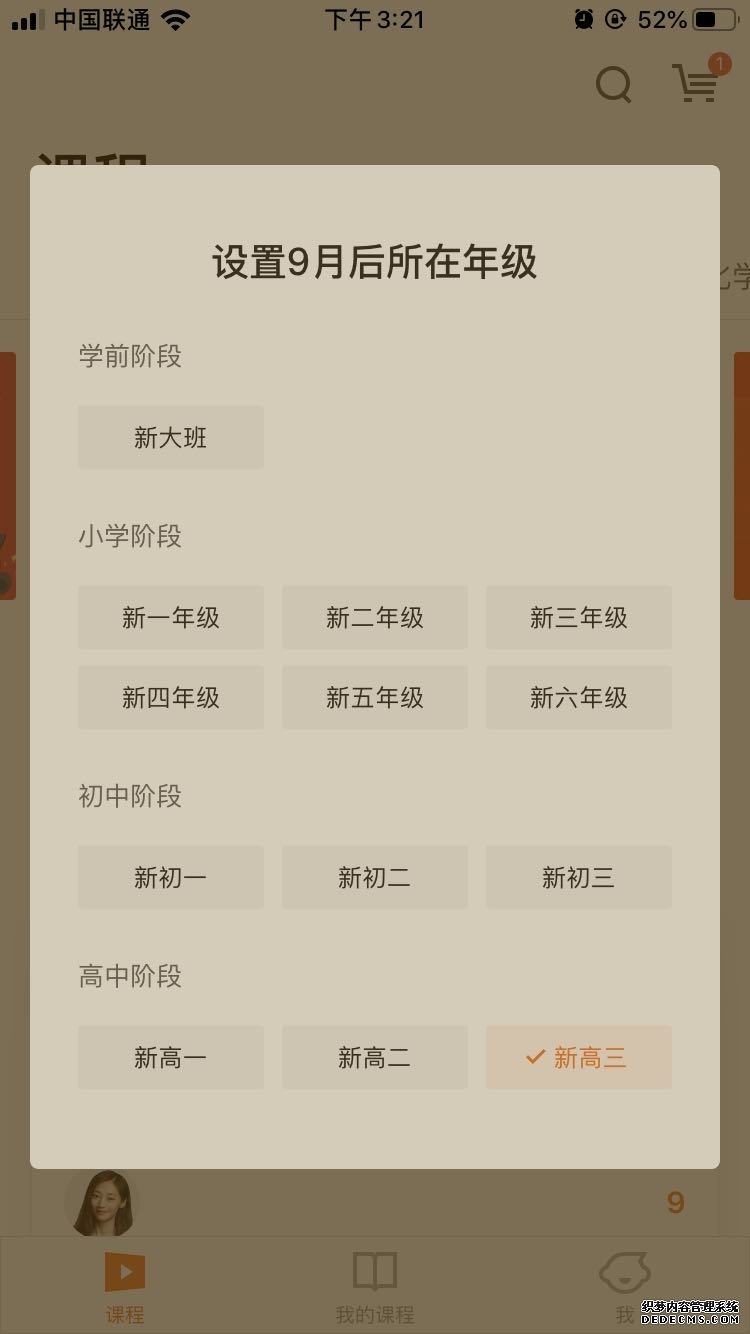
Task: Tap the 我的课程 book icon
Action: click(375, 1272)
